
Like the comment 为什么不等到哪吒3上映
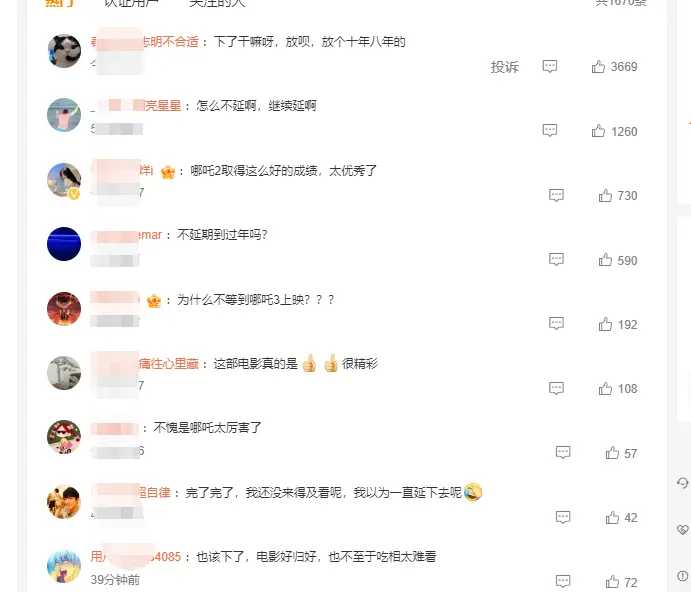pyautogui.click(x=605, y=325)
